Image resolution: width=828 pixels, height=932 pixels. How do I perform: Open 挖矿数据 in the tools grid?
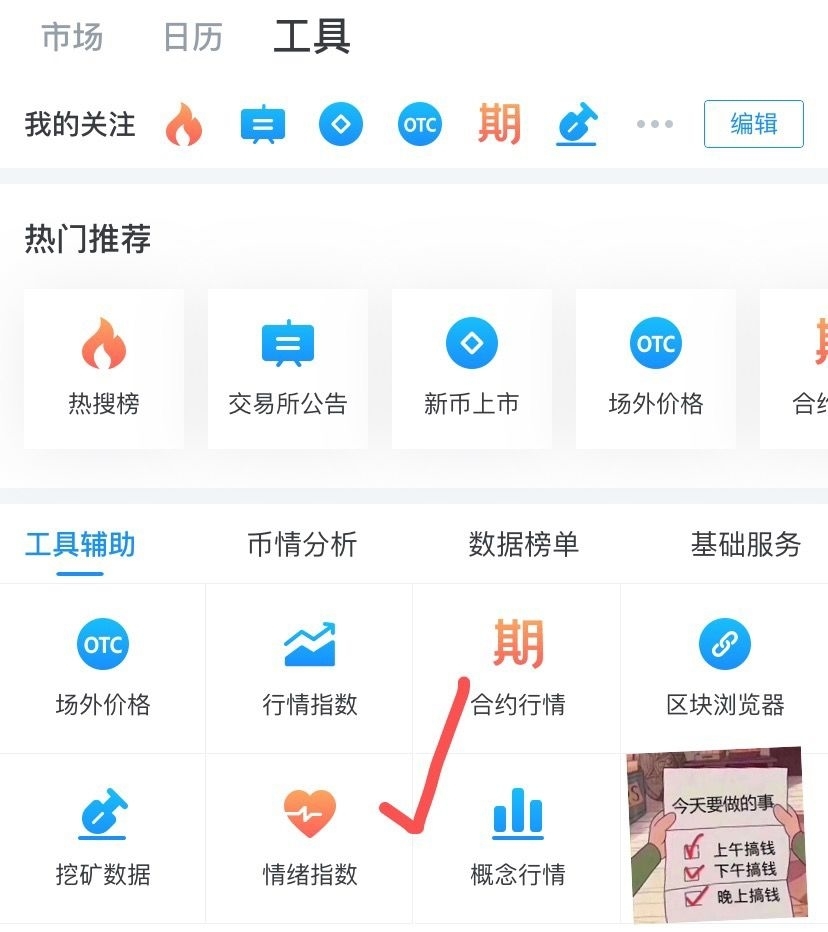103,838
